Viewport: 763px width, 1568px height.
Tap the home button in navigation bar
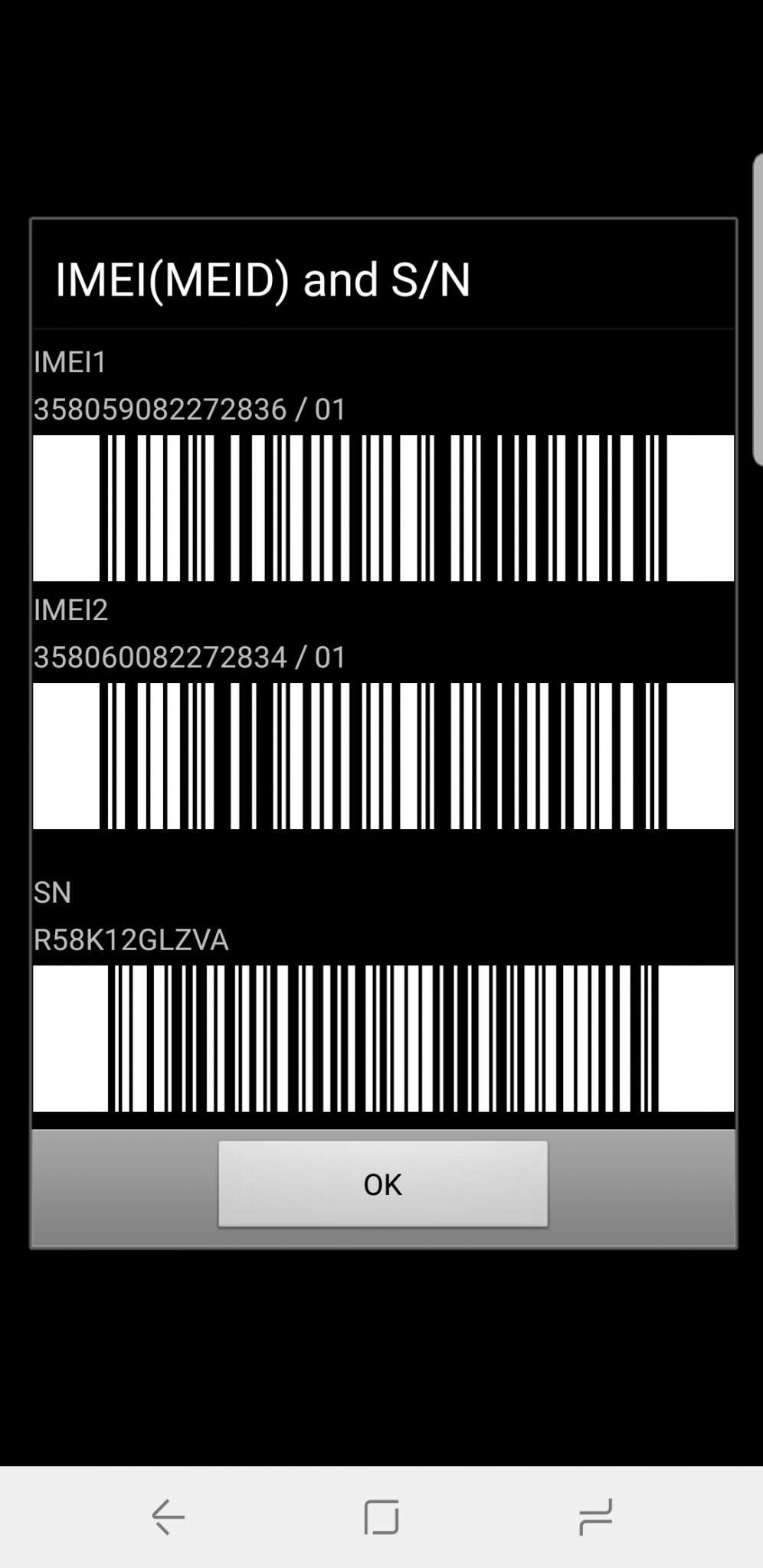381,1517
